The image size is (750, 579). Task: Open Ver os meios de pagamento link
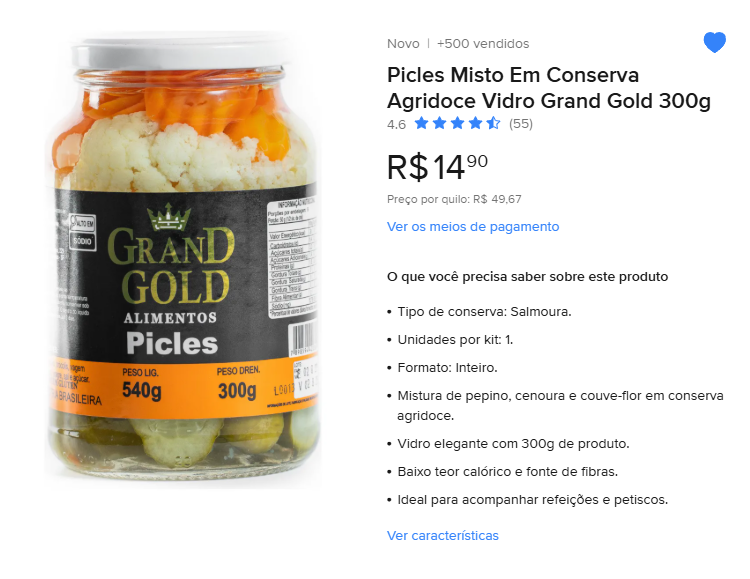[473, 227]
